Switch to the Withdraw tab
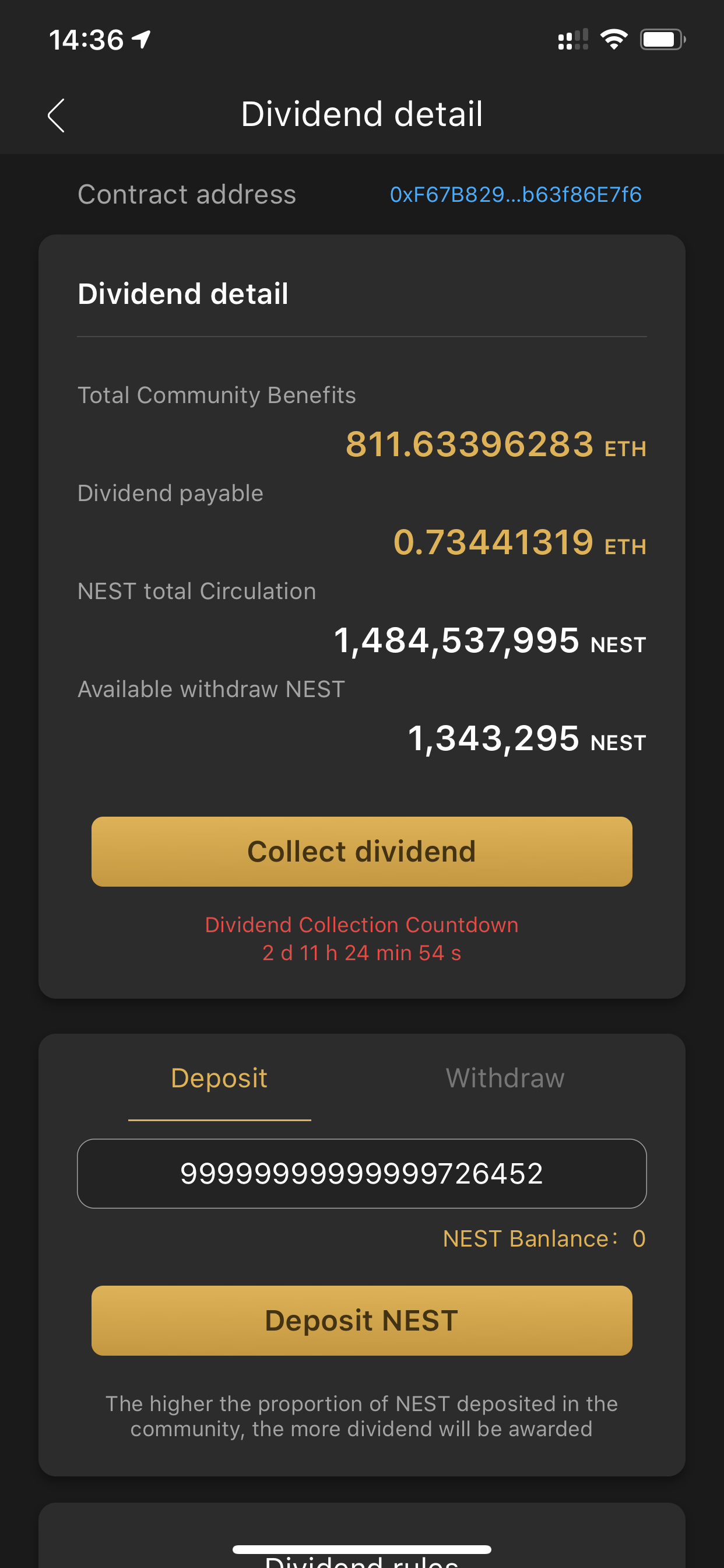Viewport: 724px width, 1568px height. 504,1077
